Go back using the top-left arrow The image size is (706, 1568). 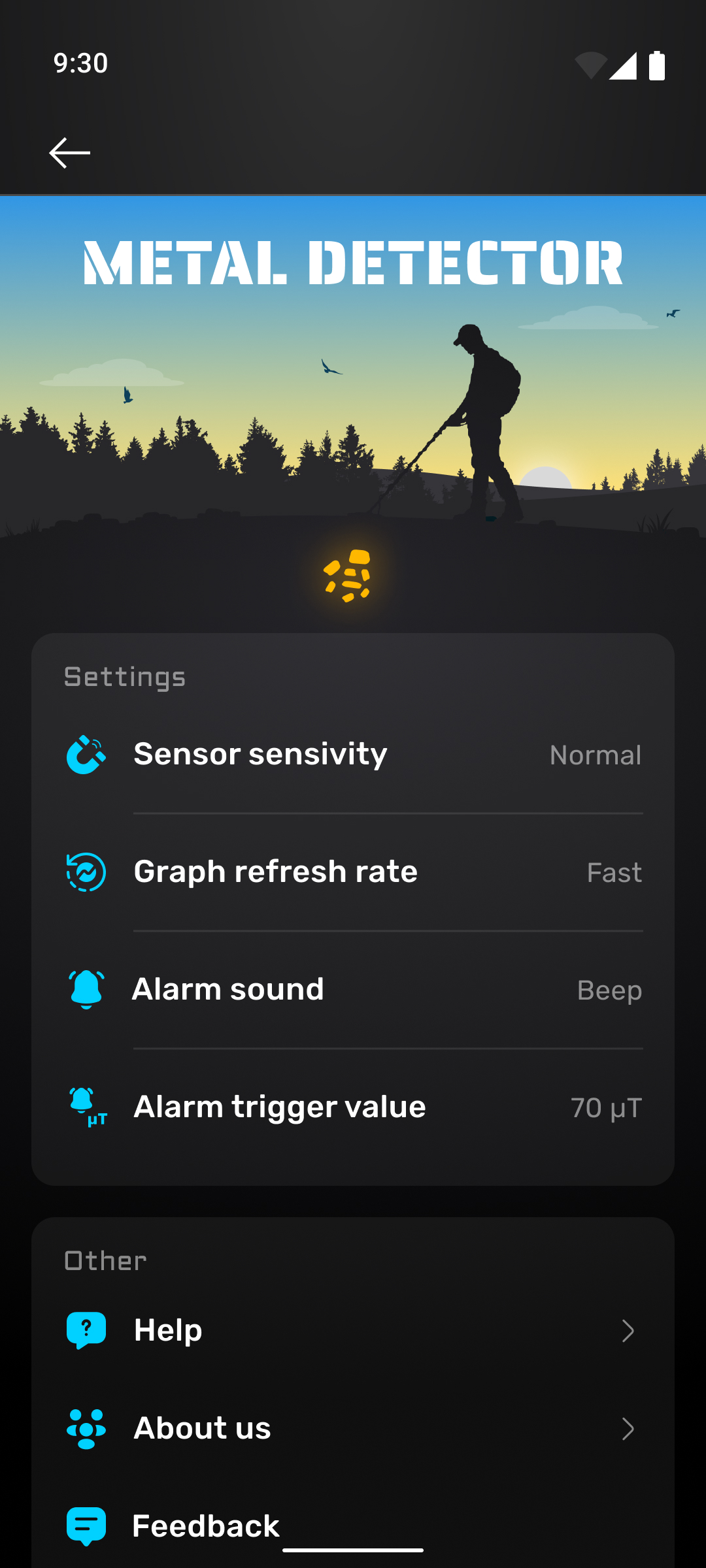[69, 153]
